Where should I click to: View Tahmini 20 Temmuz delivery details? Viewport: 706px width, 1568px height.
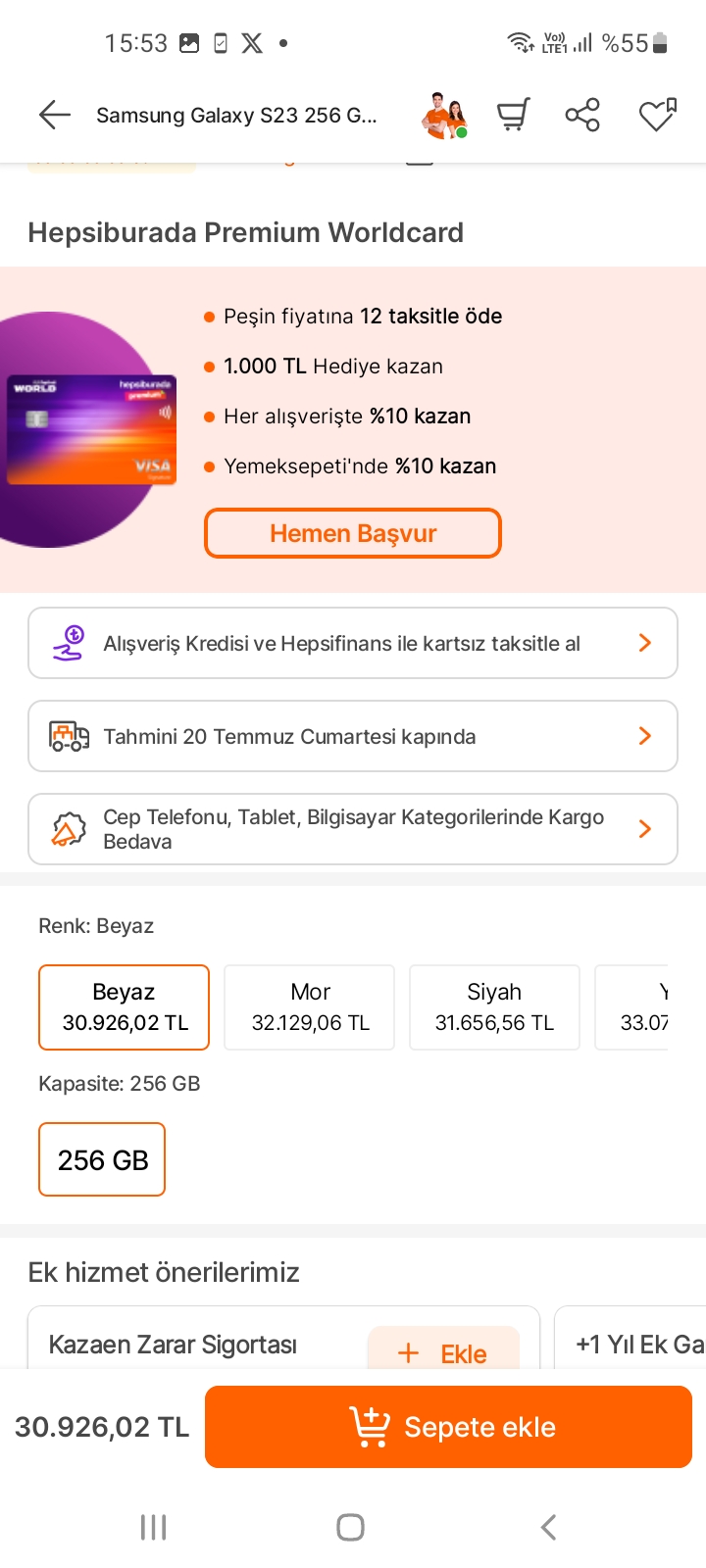click(353, 736)
